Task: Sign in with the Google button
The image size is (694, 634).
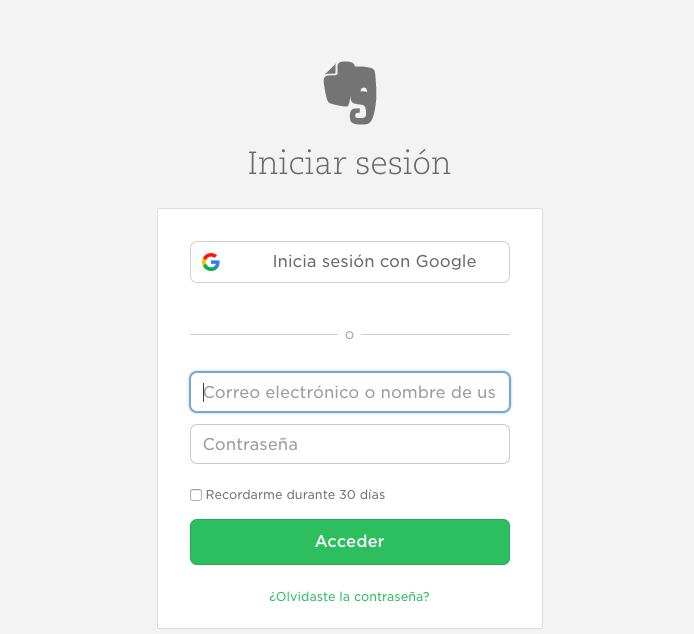Action: [349, 262]
